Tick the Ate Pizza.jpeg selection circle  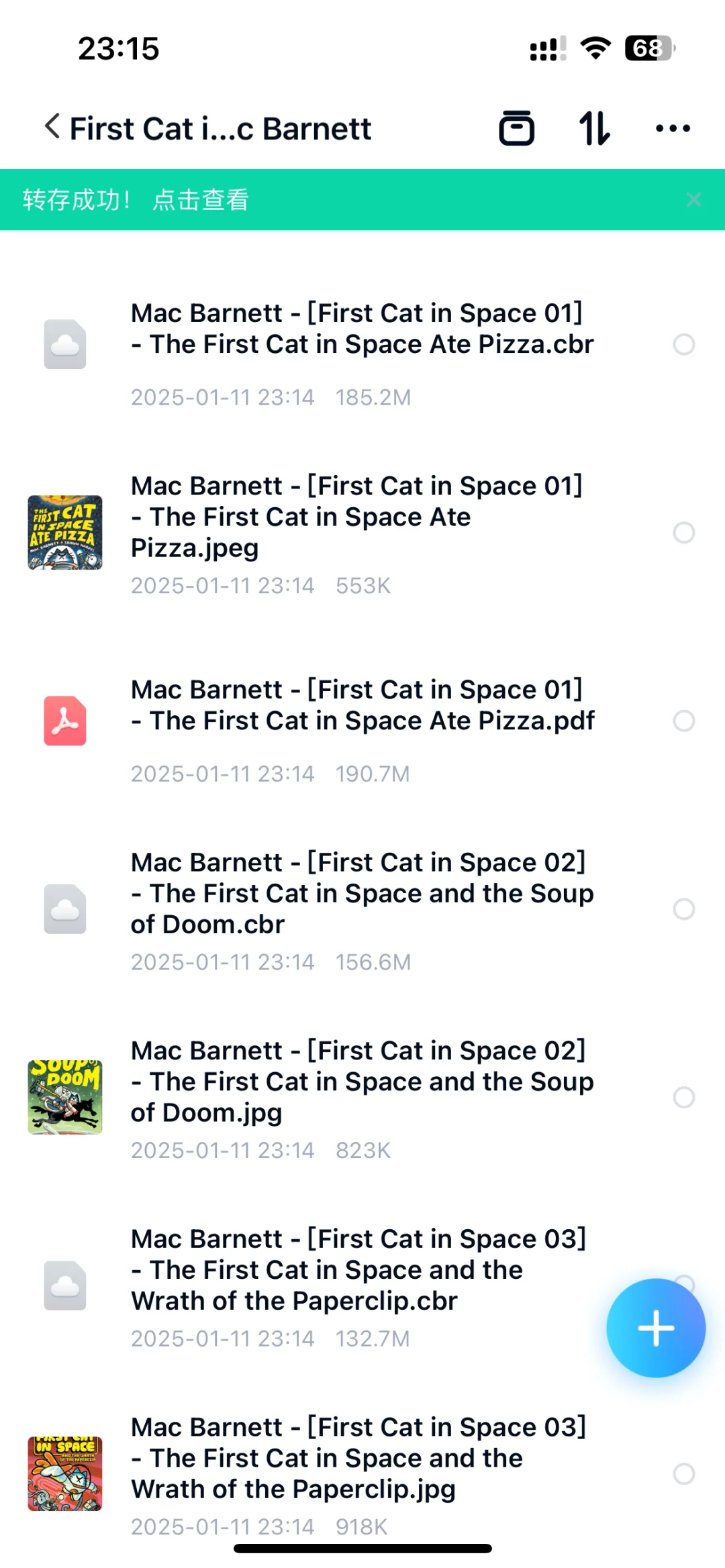684,533
